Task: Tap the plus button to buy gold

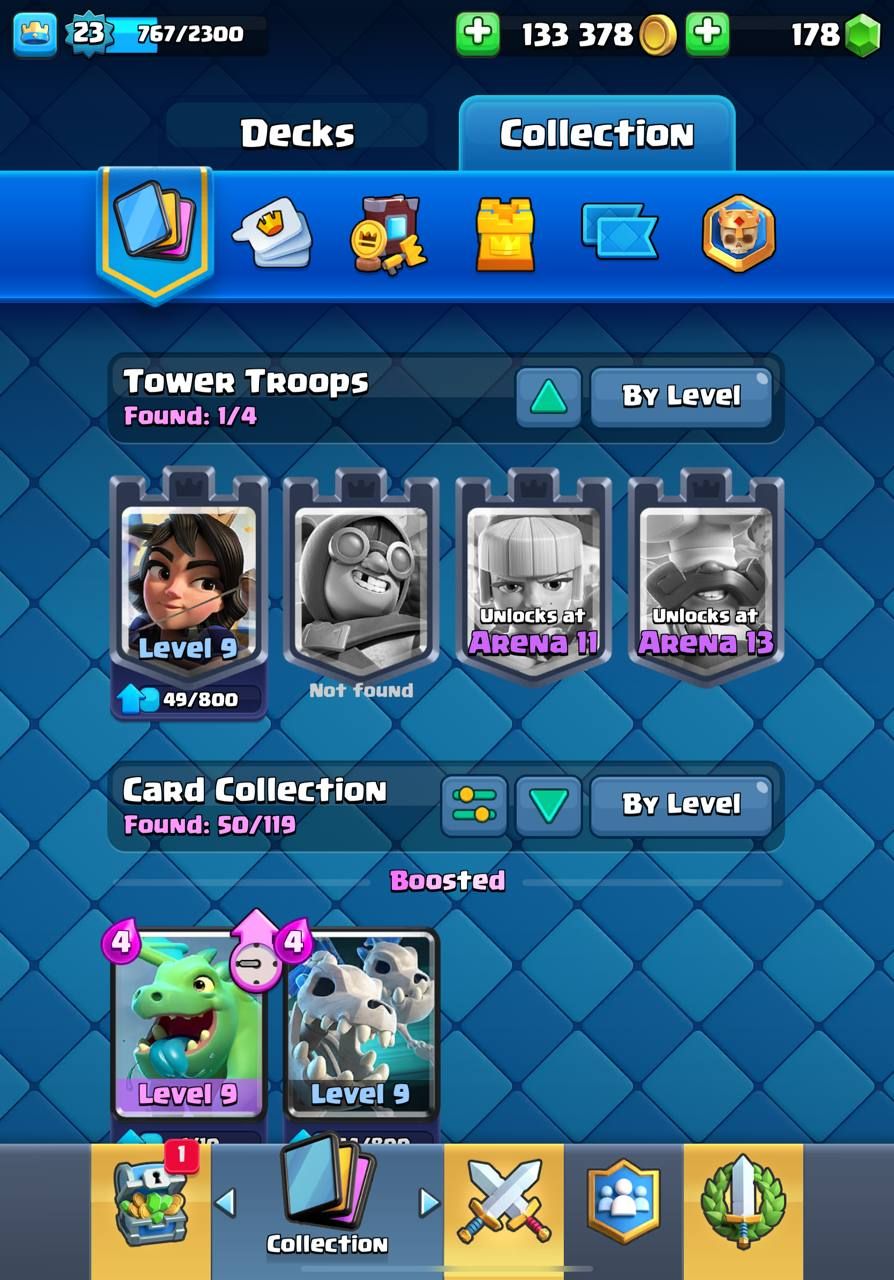Action: point(478,34)
